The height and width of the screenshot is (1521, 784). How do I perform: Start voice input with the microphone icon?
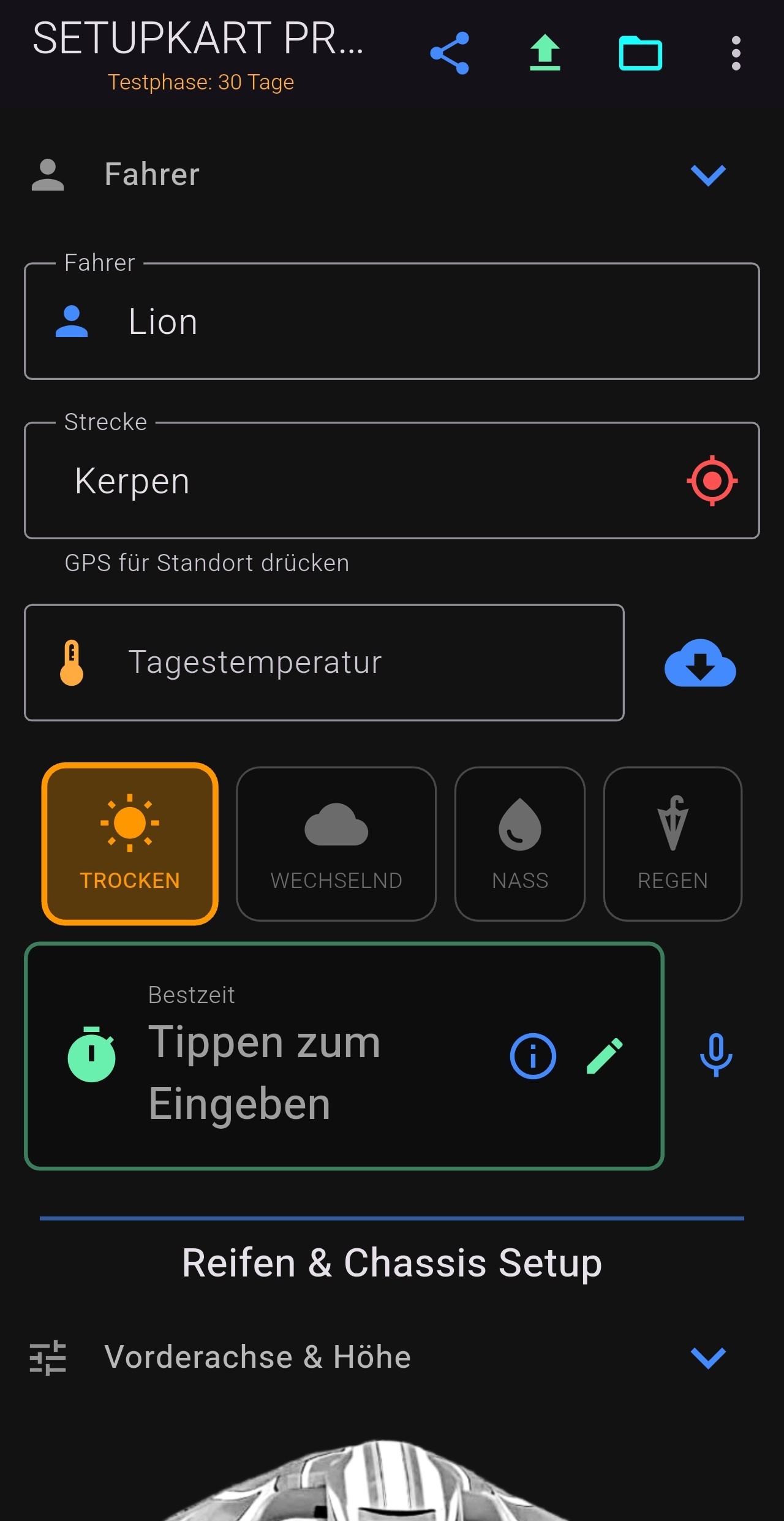pos(715,1056)
